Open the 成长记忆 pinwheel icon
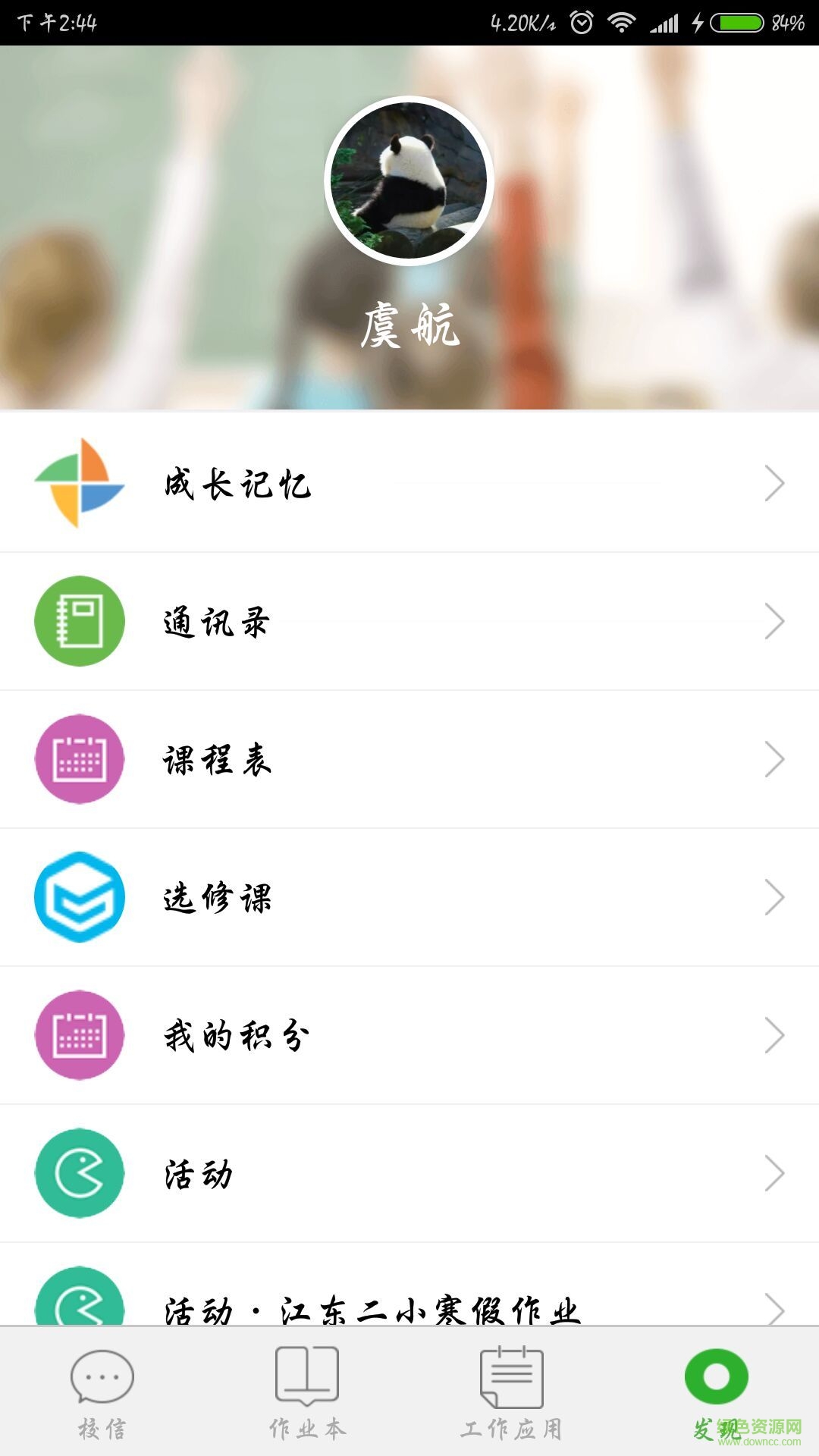The height and width of the screenshot is (1456, 819). [x=80, y=484]
